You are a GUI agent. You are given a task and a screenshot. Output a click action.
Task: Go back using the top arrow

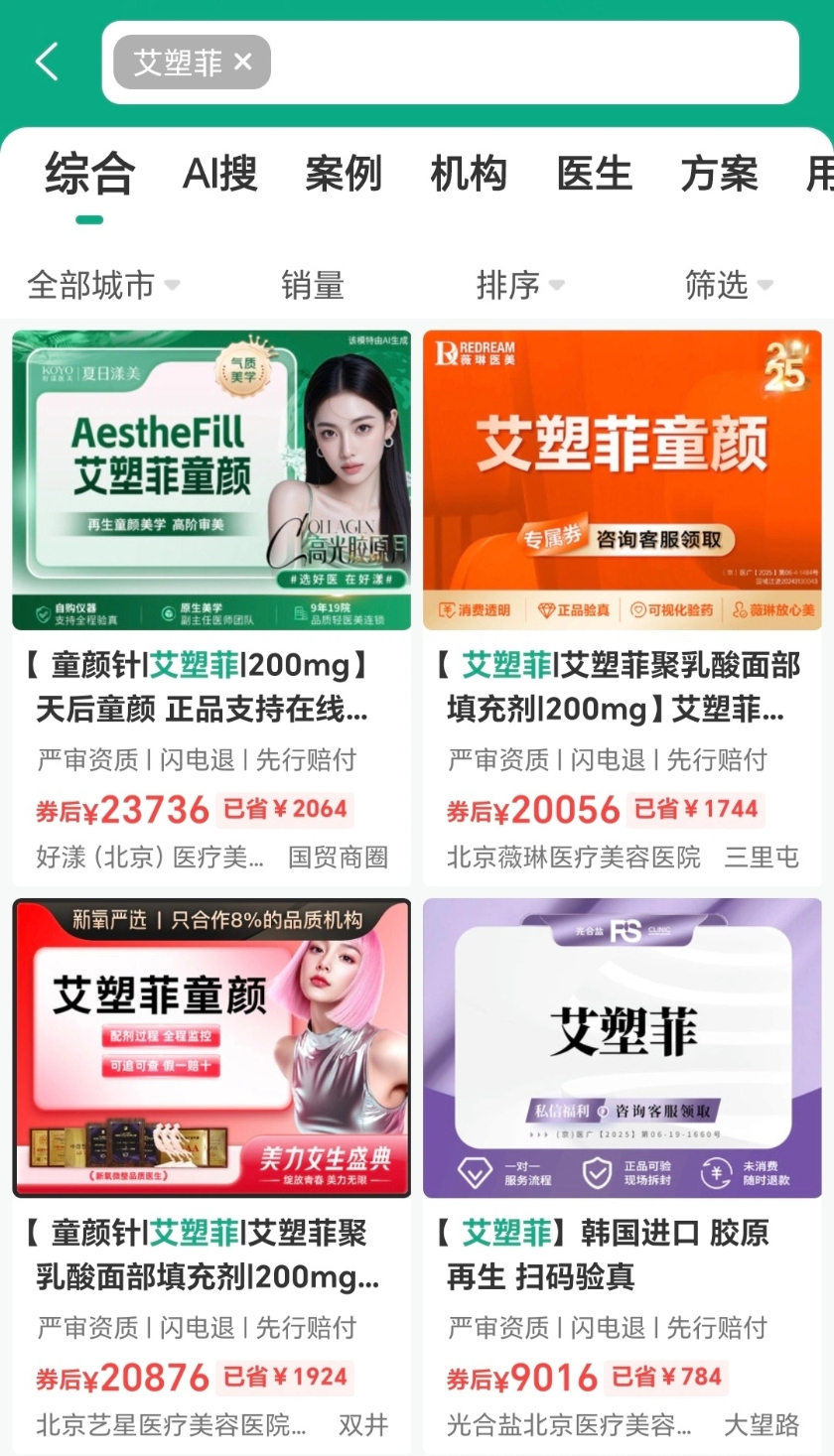(47, 62)
